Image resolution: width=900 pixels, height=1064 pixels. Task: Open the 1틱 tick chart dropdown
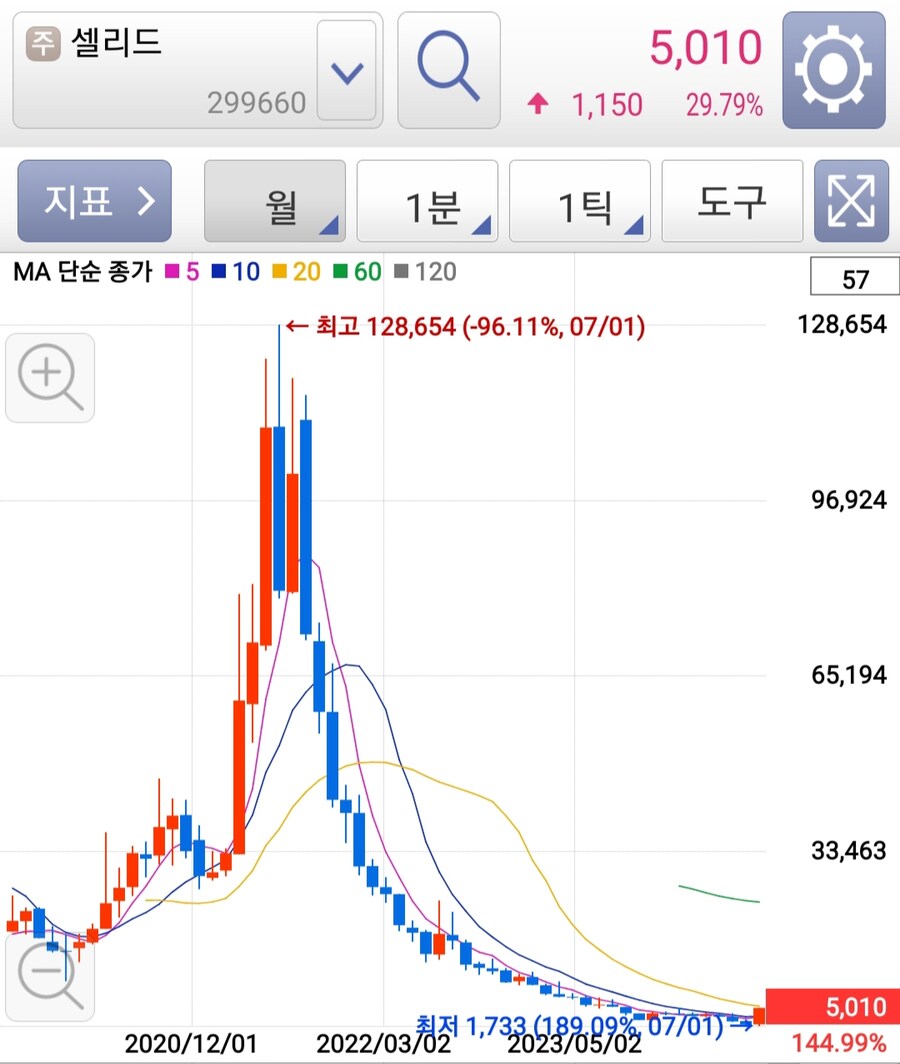580,200
